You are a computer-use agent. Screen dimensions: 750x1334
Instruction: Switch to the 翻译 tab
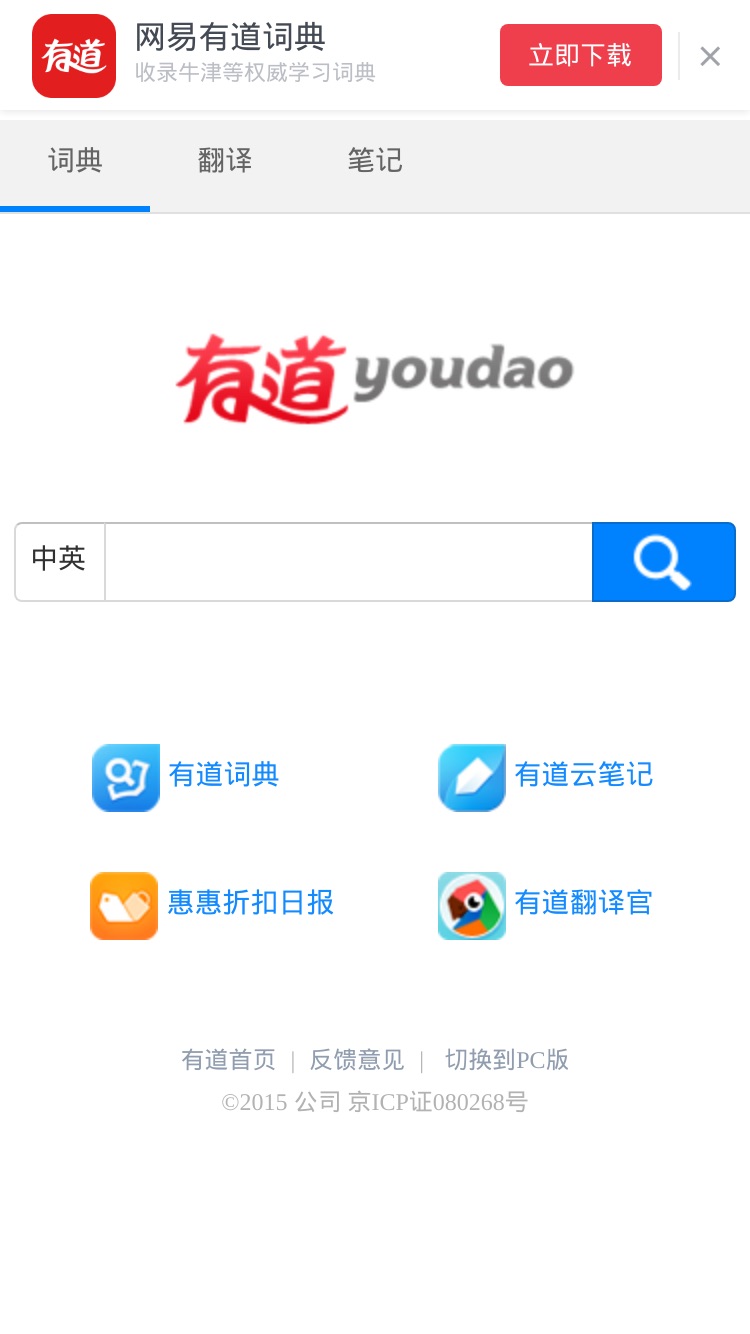click(x=225, y=161)
